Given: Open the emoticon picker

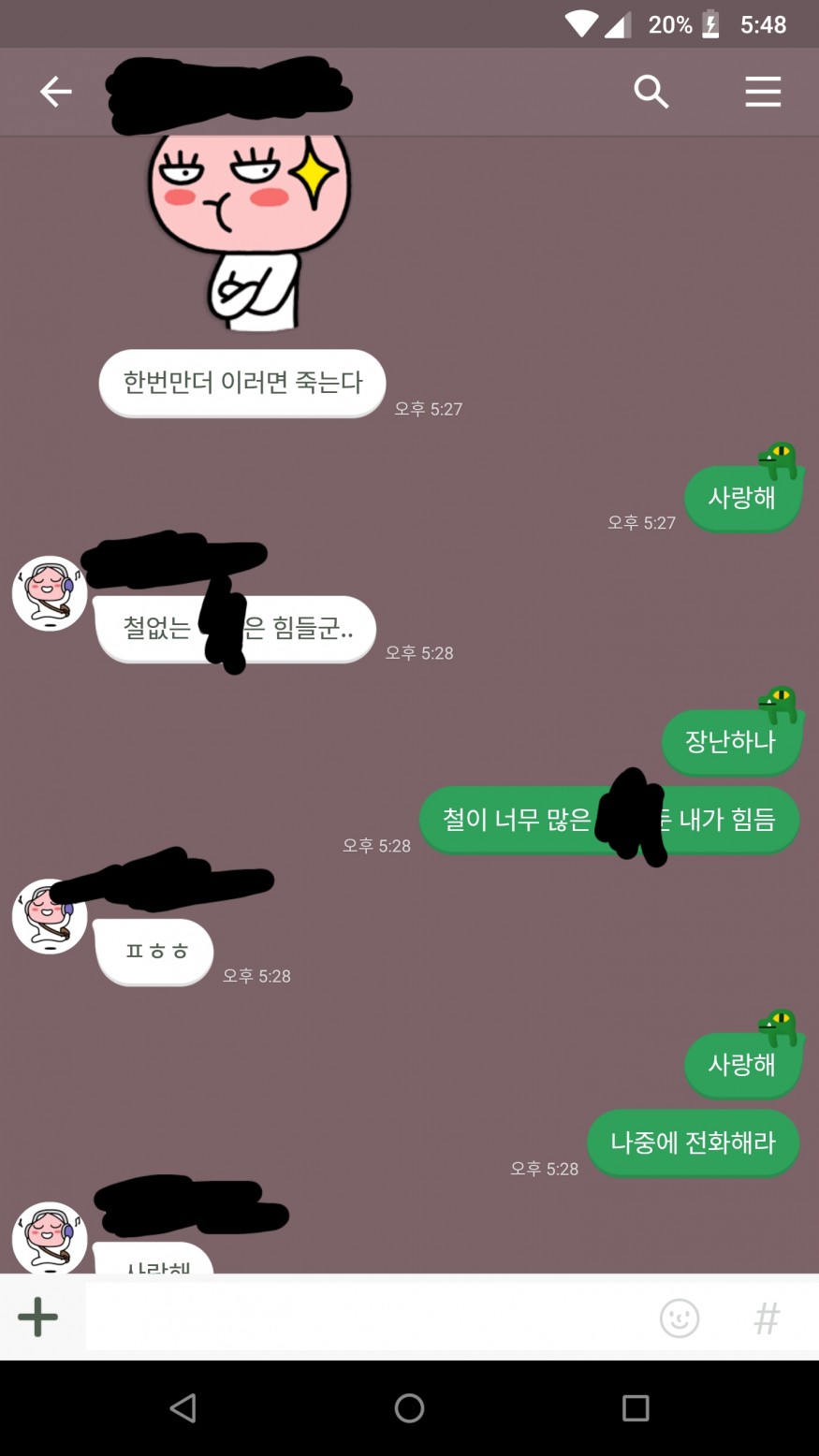Looking at the screenshot, I should tap(680, 1318).
